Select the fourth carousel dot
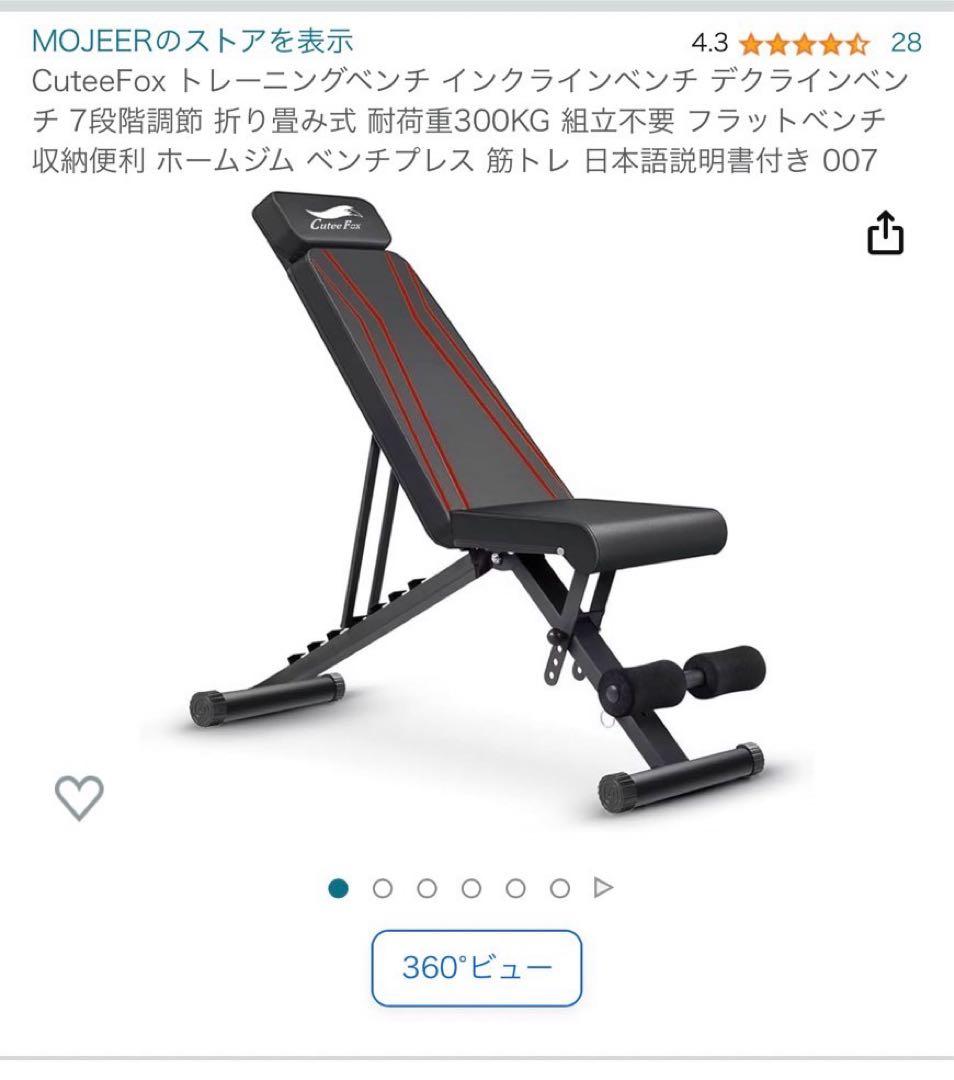This screenshot has height=1080, width=954. pyautogui.click(x=472, y=886)
